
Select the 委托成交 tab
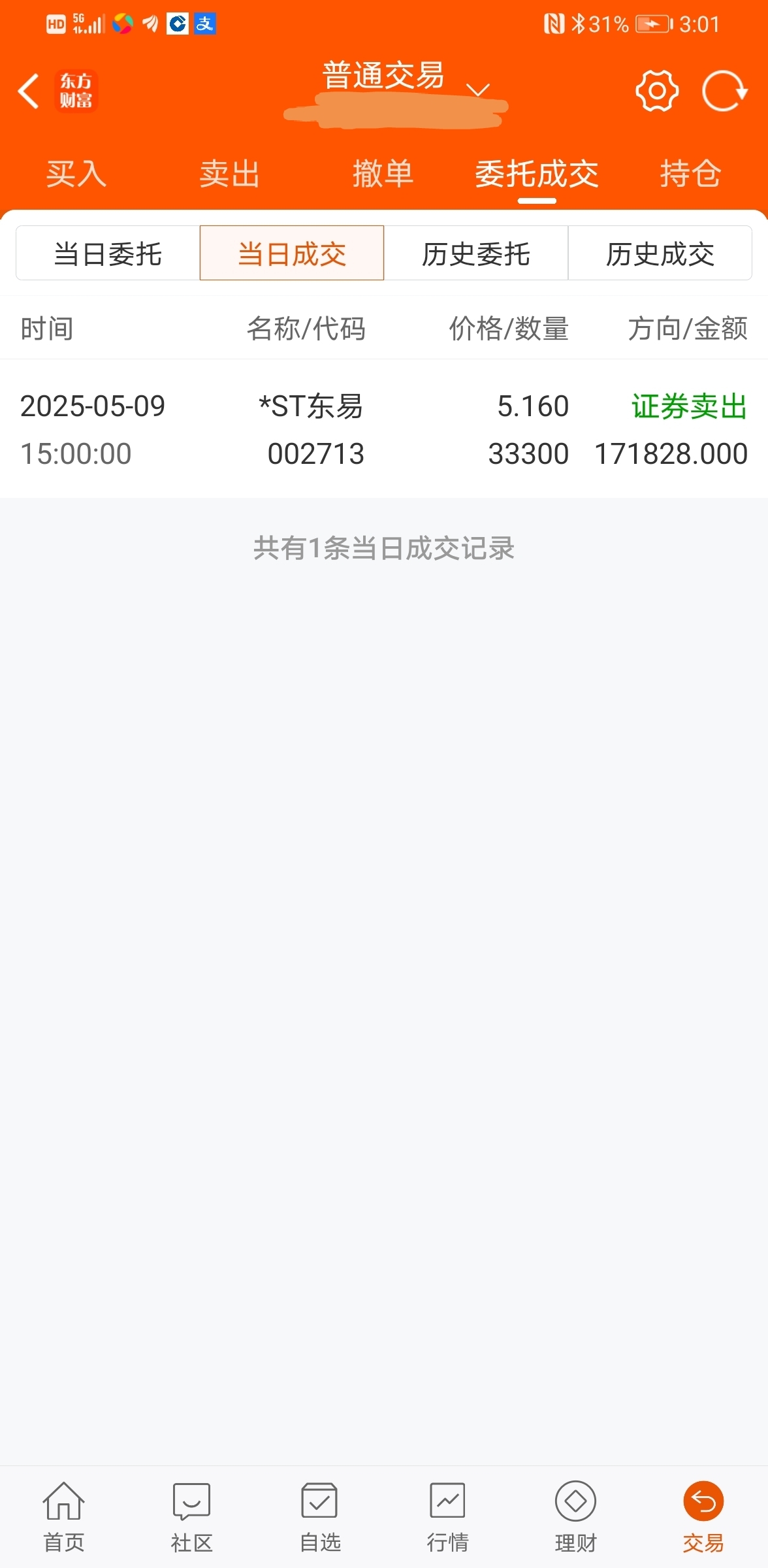pyautogui.click(x=537, y=174)
